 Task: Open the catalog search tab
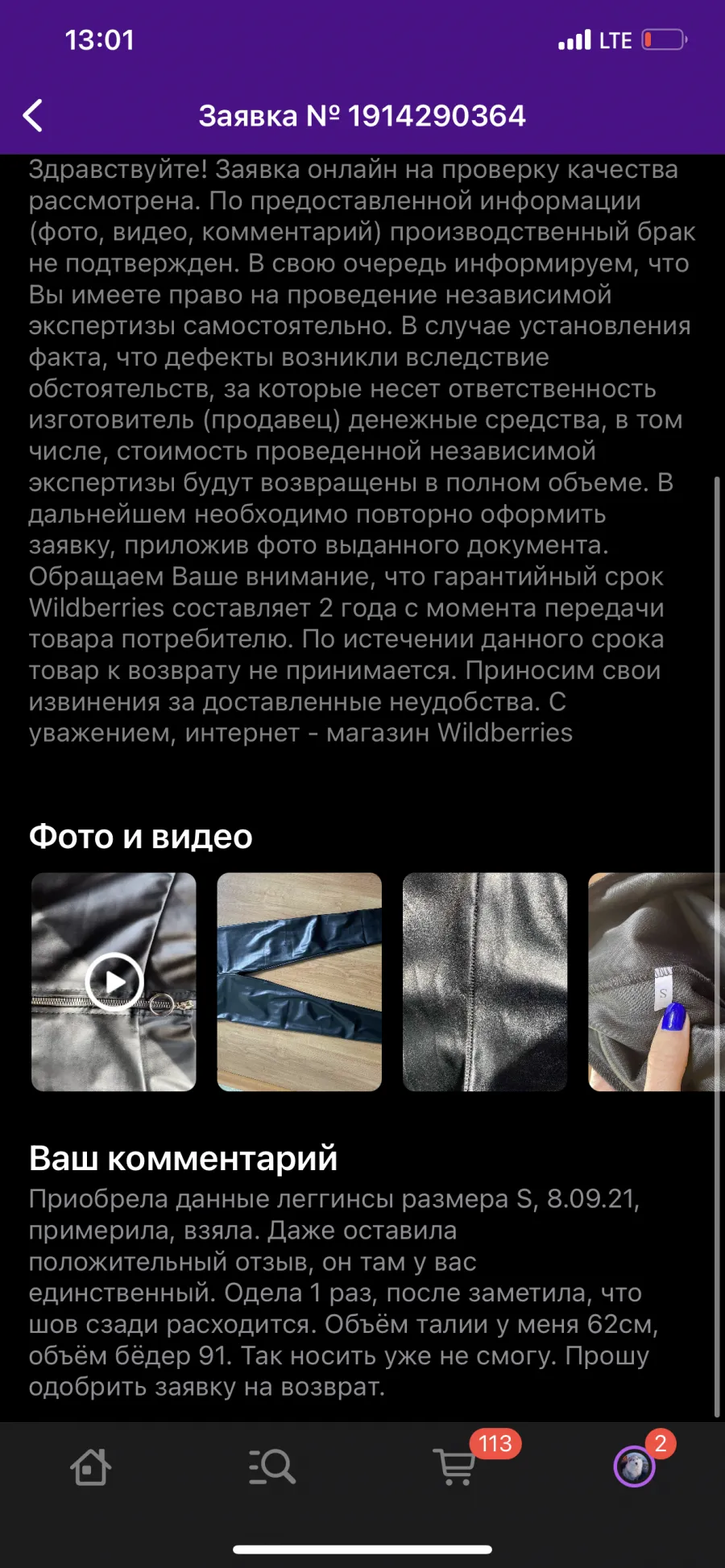point(272,1466)
